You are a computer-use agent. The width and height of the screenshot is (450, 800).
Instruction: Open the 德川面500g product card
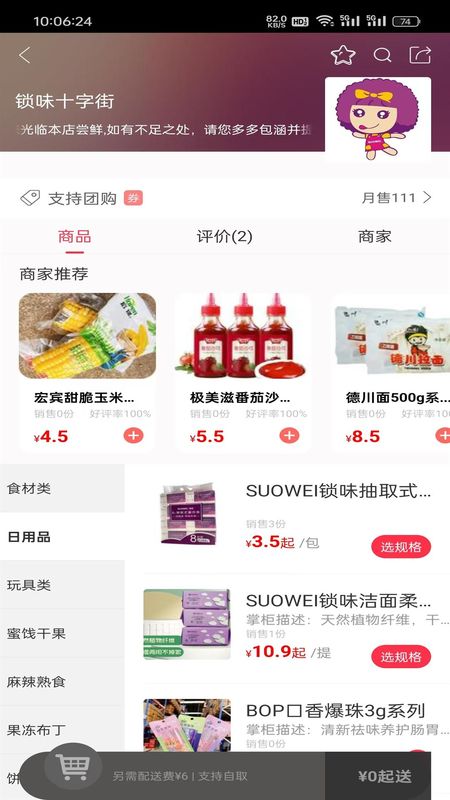391,372
